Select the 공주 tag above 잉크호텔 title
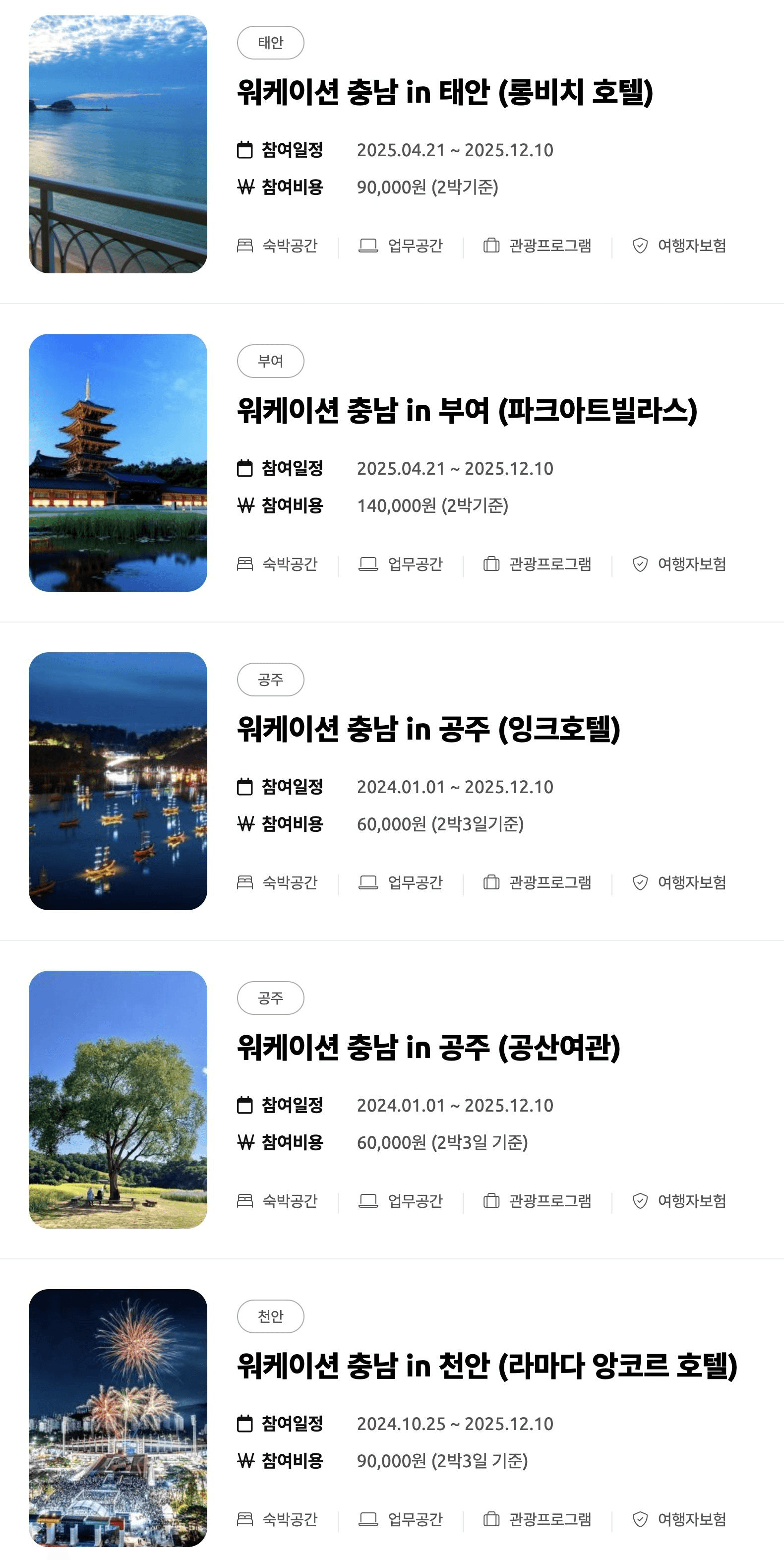This screenshot has height=1560, width=784. 270,680
